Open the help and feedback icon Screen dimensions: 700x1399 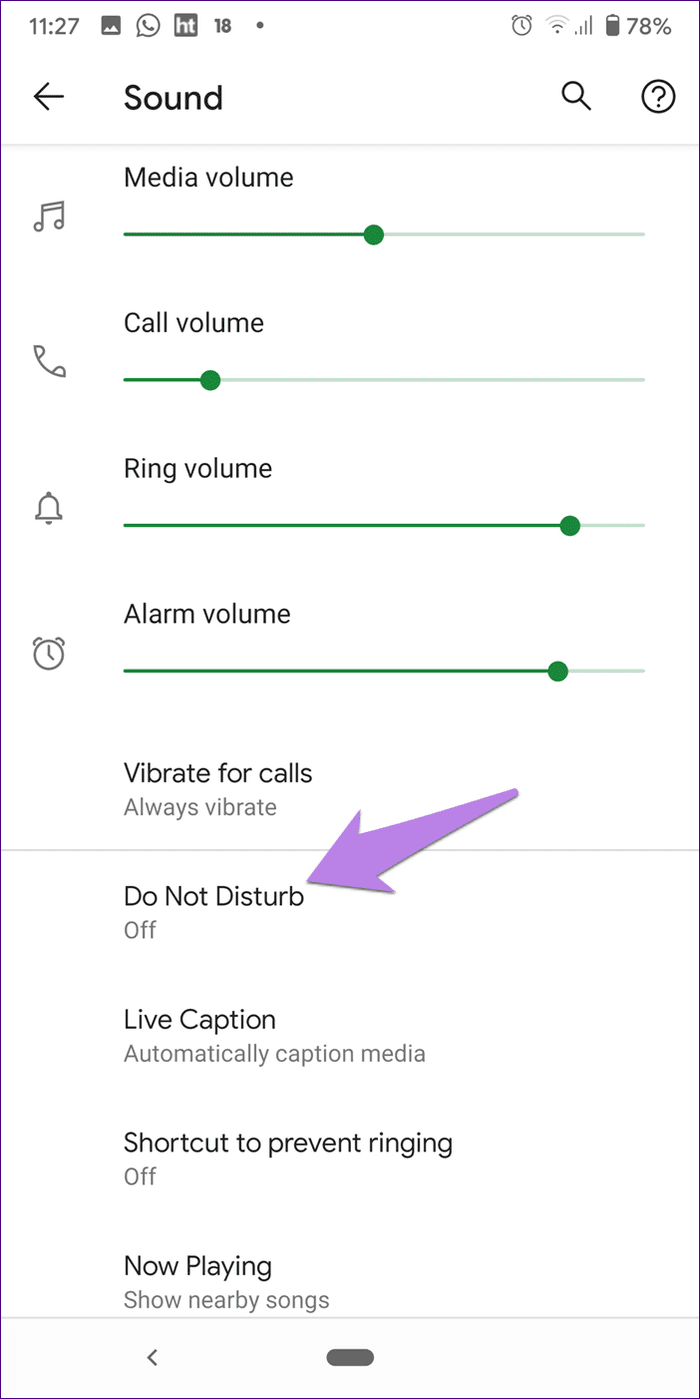(x=657, y=97)
